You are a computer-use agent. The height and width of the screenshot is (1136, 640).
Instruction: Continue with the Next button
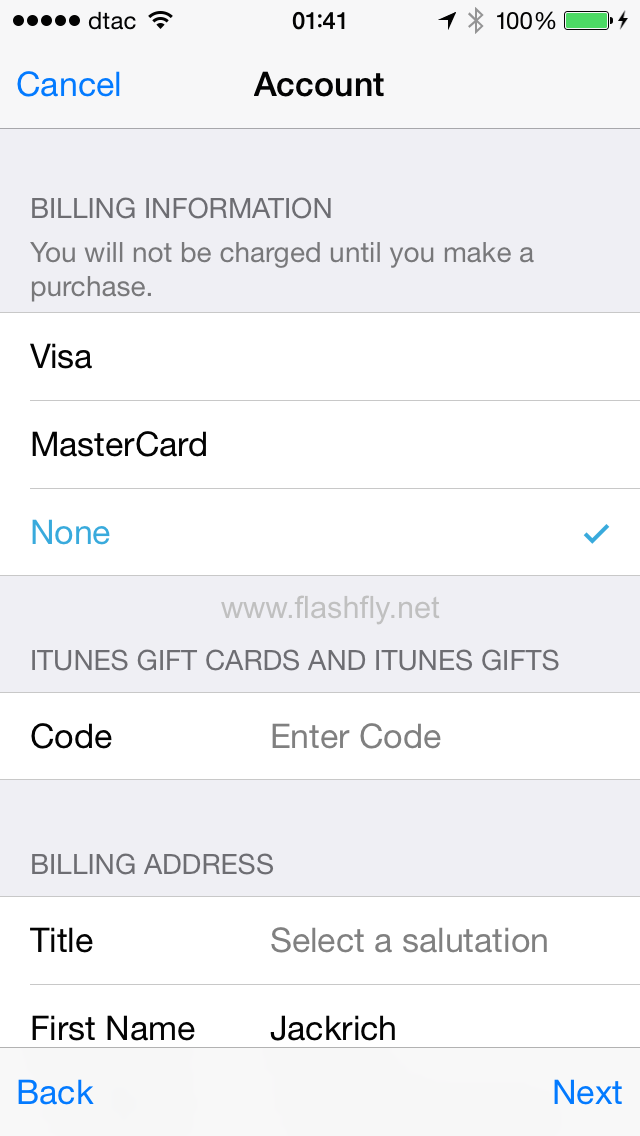[x=587, y=1092]
